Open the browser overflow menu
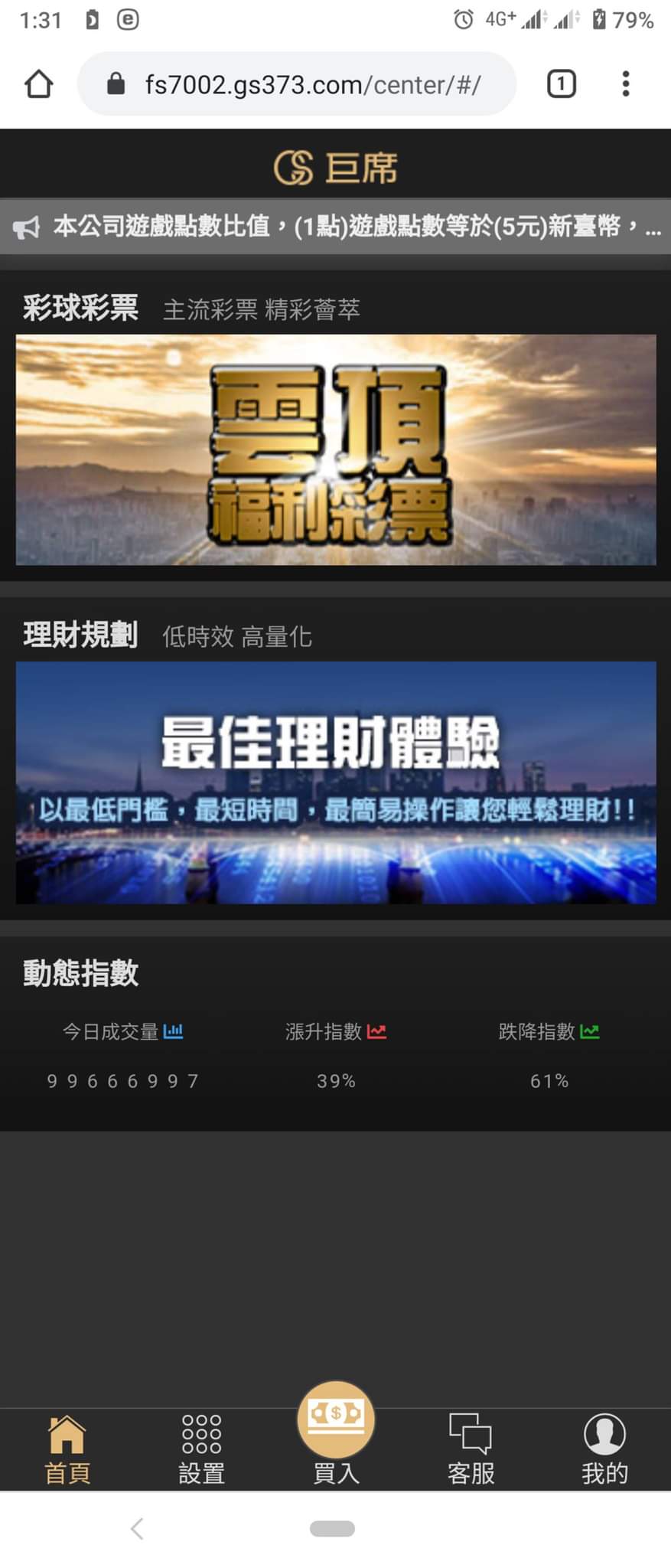671x1568 pixels. point(626,84)
